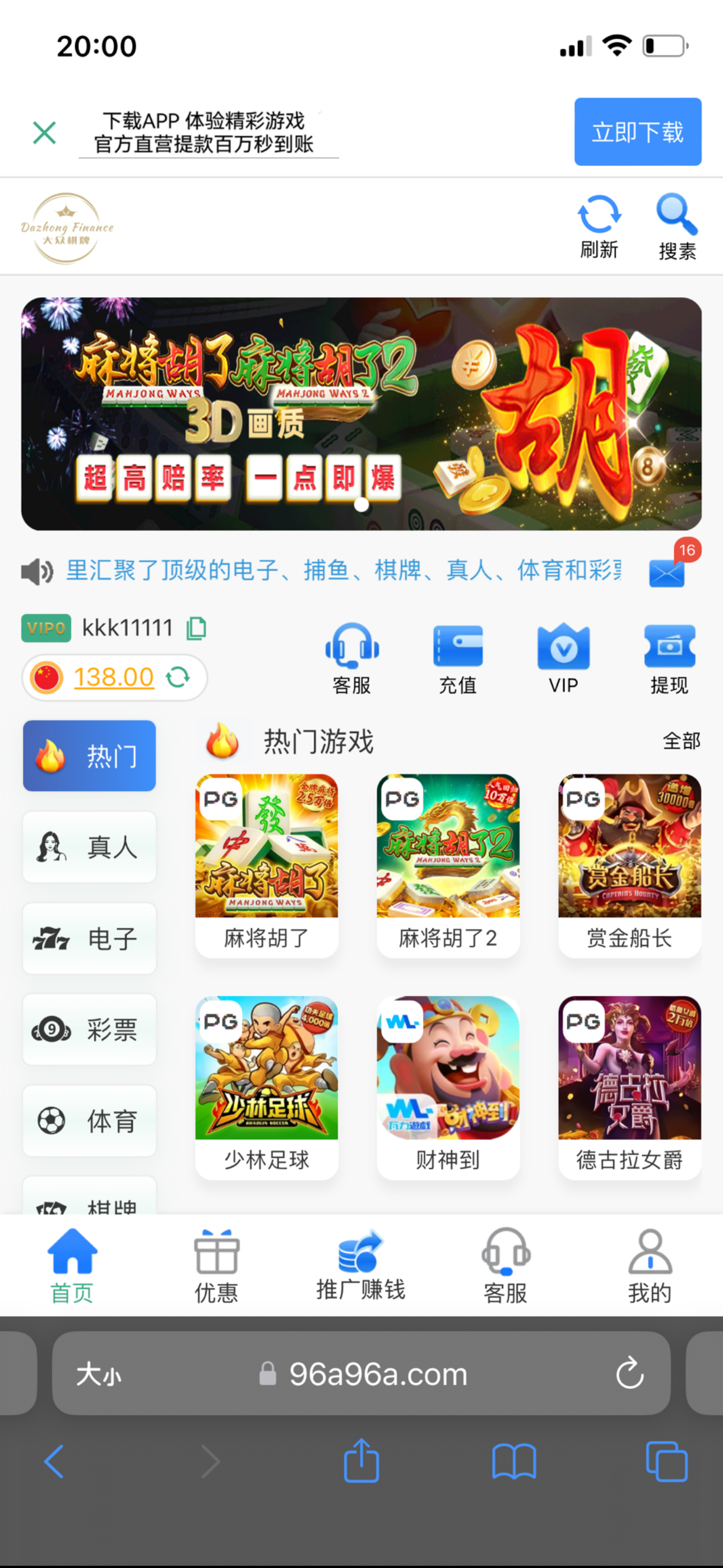The width and height of the screenshot is (723, 1568).
Task: Tap the 立即下载 download button
Action: 637,131
